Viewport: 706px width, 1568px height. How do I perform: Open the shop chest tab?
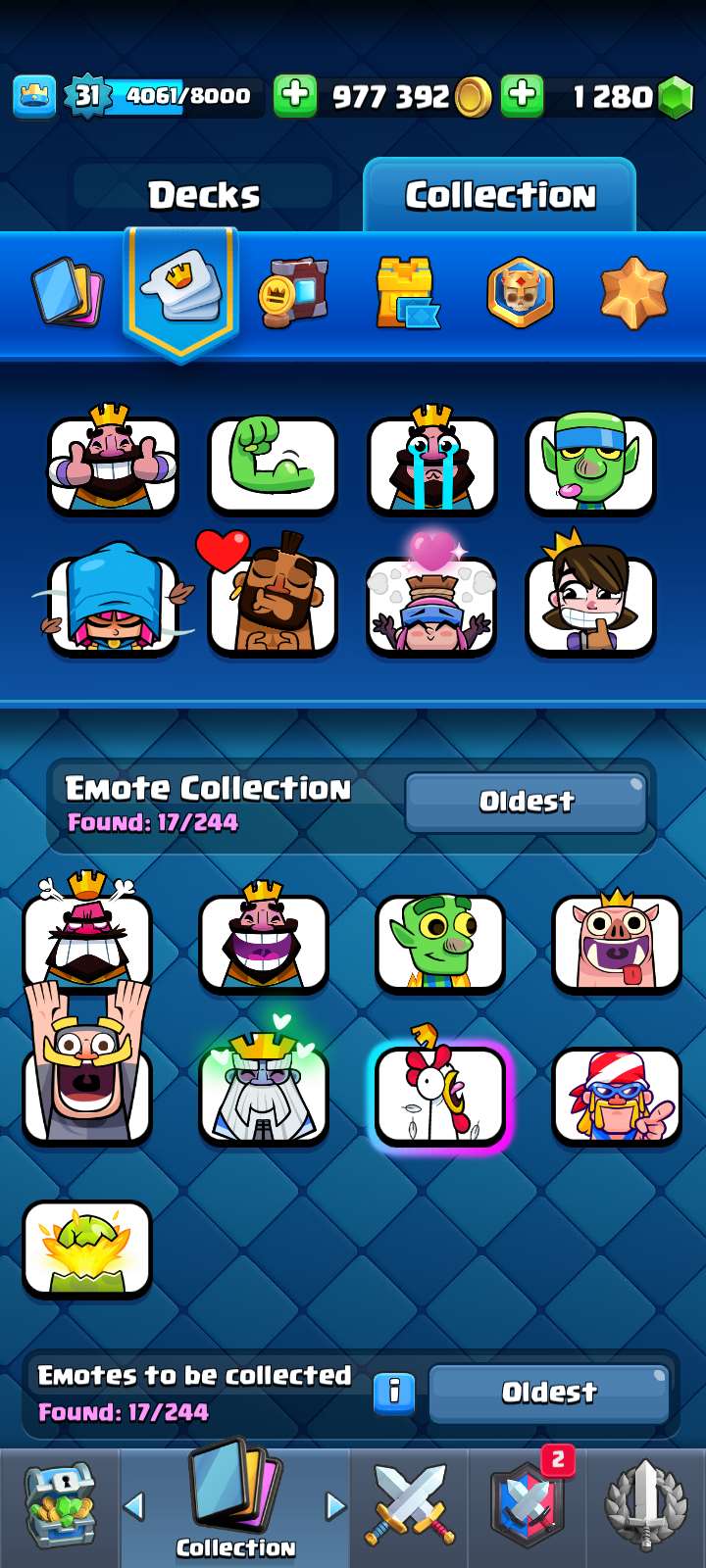coord(60,1506)
